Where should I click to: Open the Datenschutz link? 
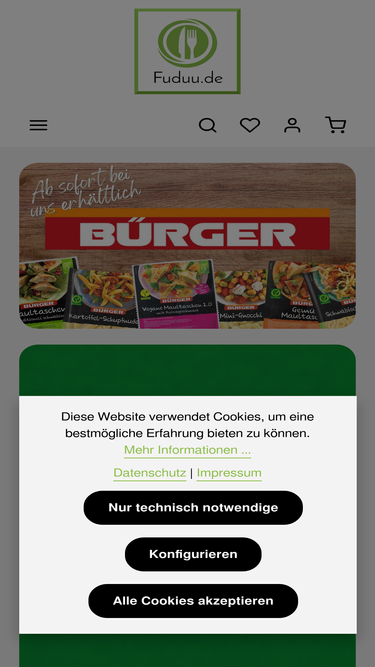coord(150,473)
